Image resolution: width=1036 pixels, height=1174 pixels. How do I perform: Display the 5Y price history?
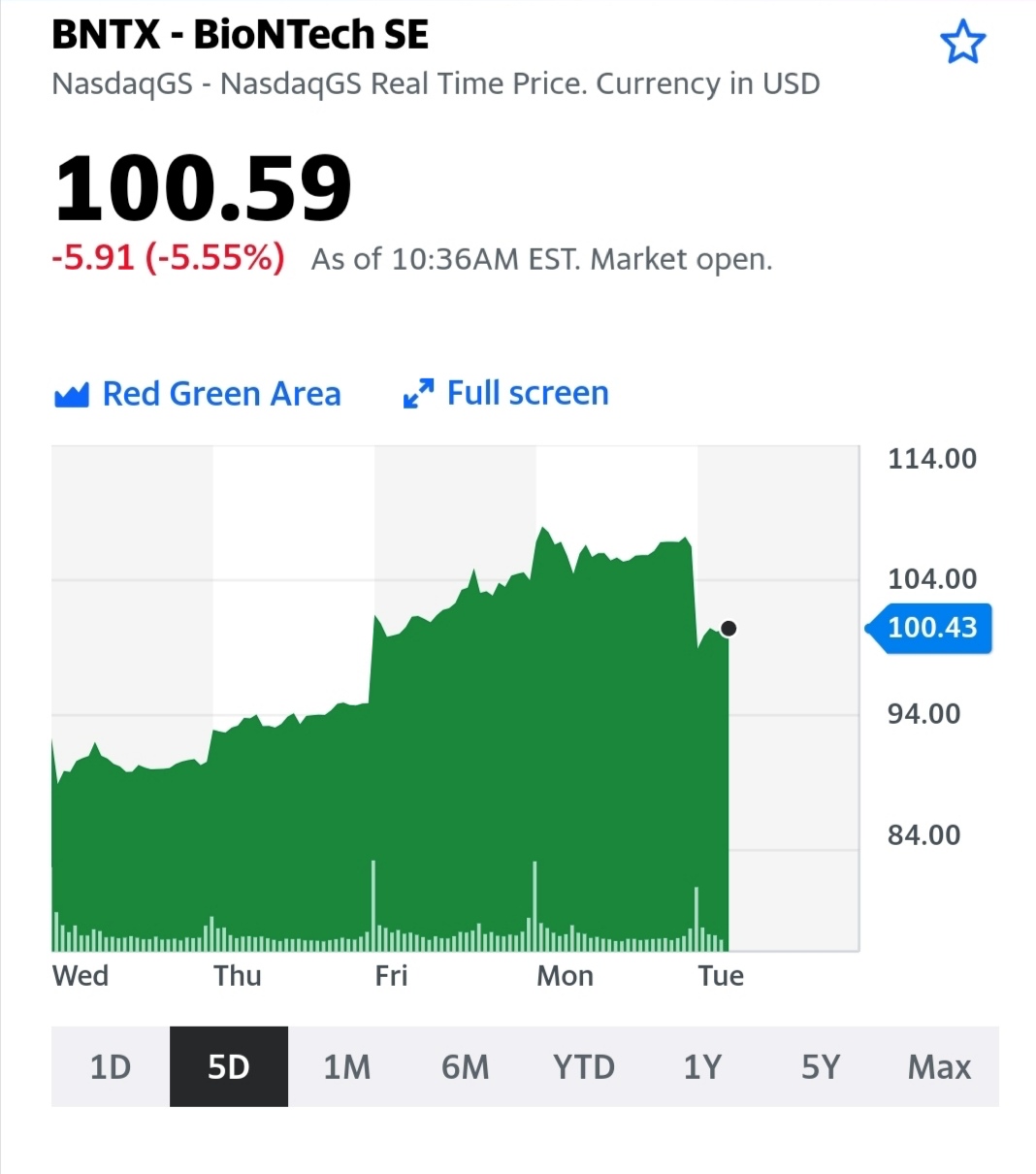tap(821, 1067)
